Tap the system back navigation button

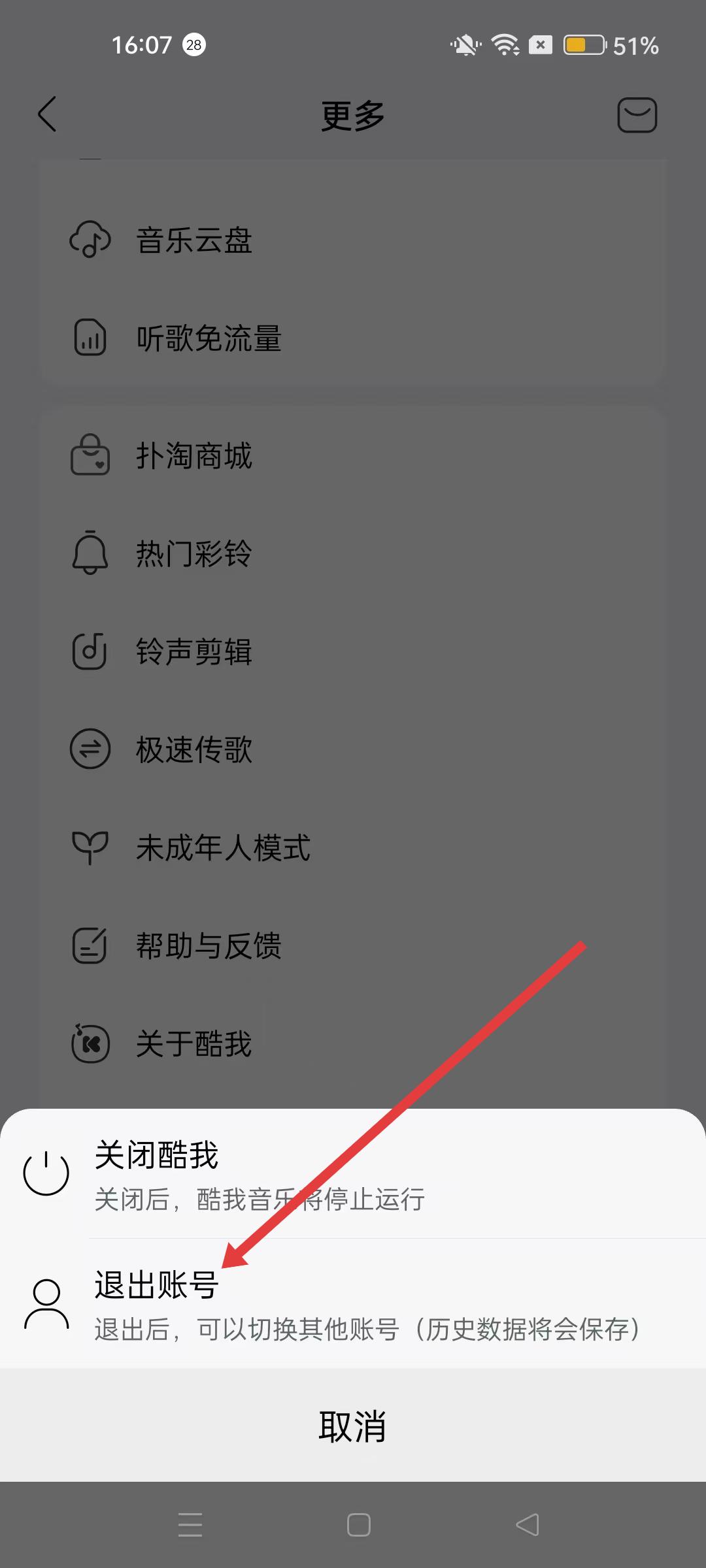[x=527, y=1525]
